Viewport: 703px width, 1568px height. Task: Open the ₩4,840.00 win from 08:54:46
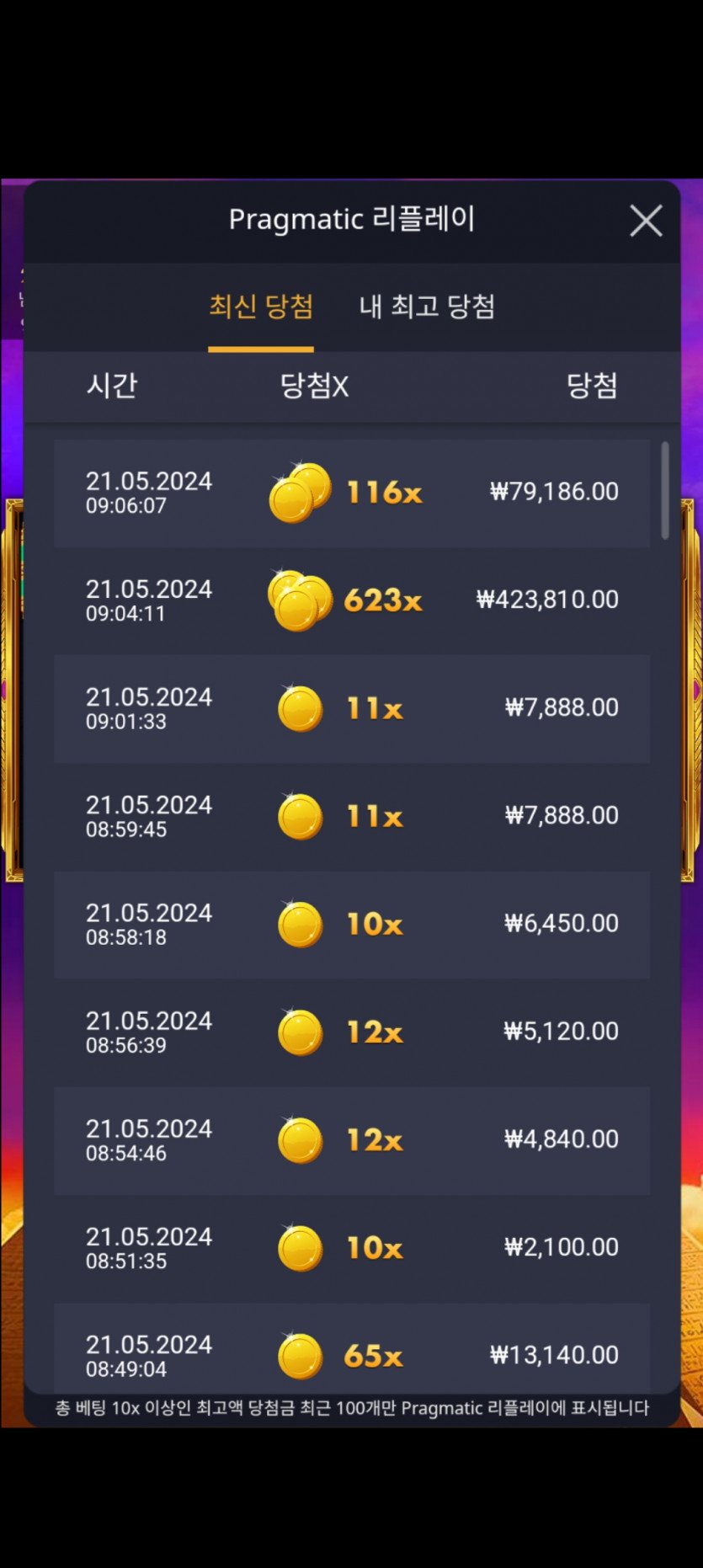351,1139
